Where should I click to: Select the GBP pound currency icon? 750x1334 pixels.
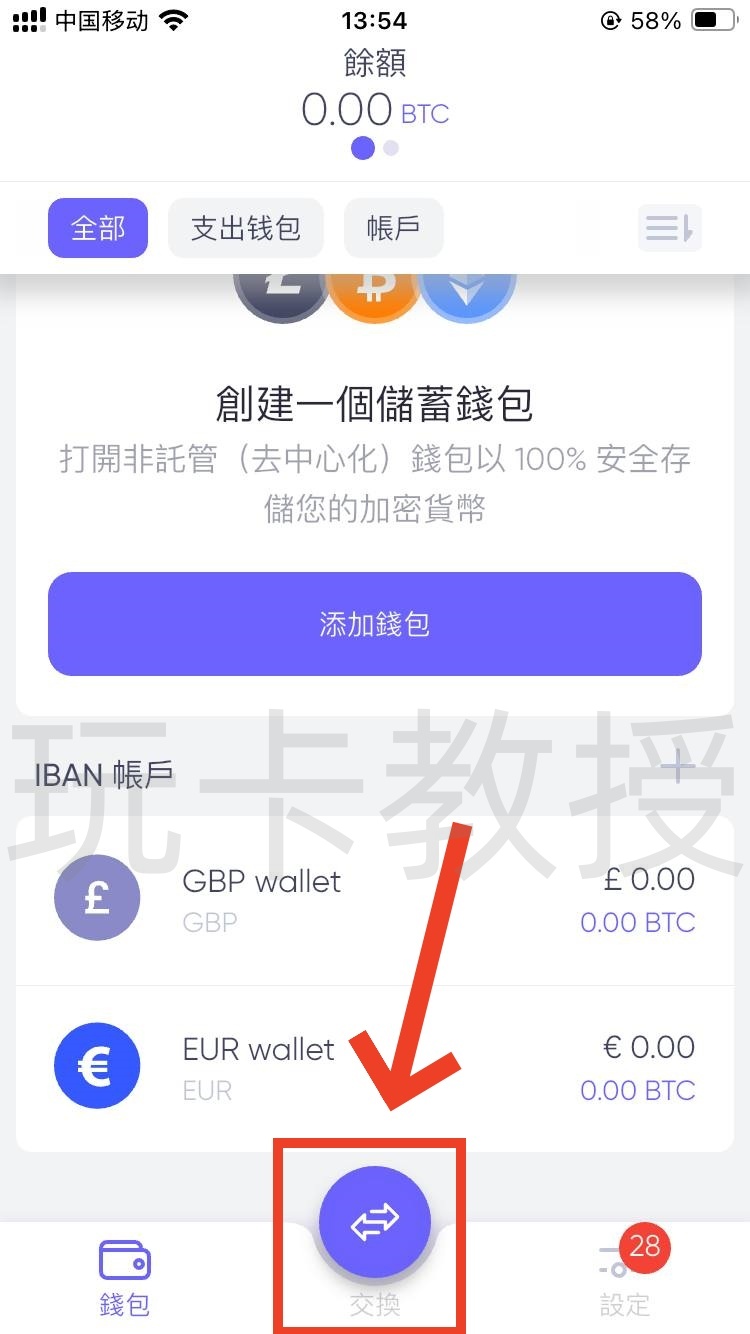tap(97, 897)
